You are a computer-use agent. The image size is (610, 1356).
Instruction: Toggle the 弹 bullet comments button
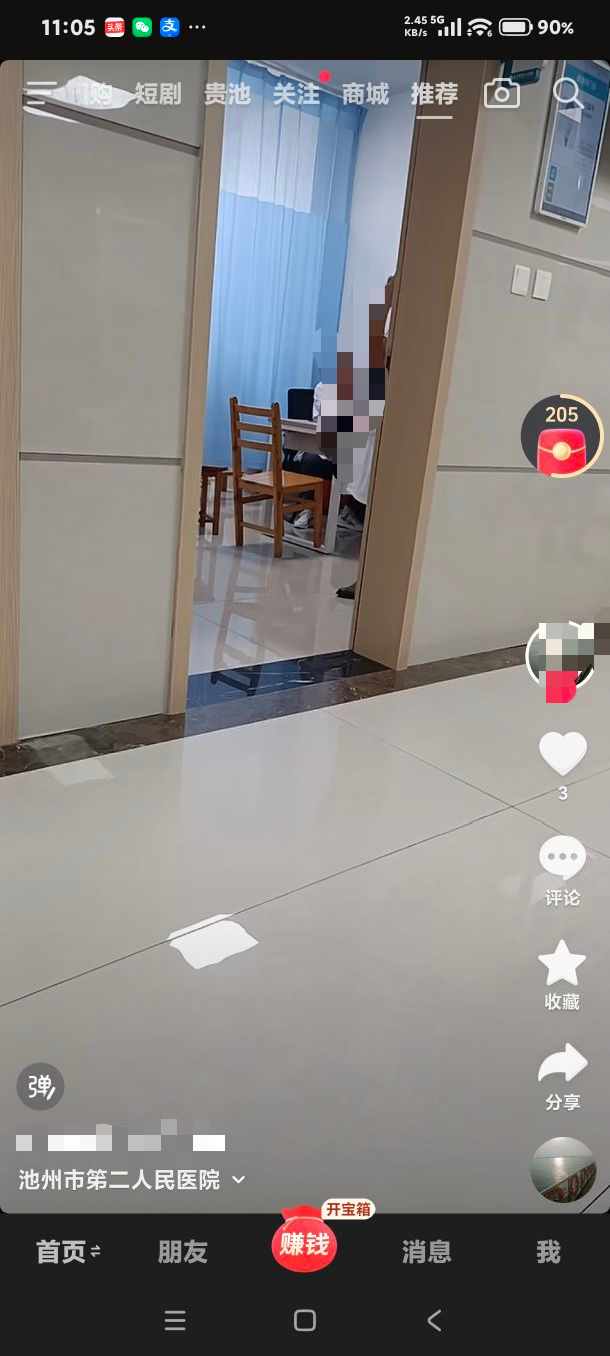[40, 1086]
